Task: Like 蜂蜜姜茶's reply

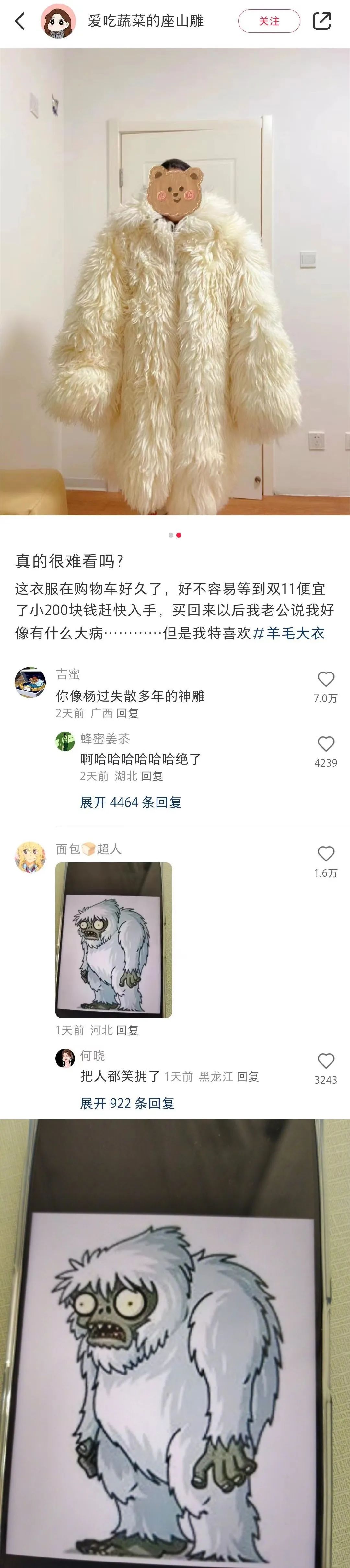Action: (326, 744)
